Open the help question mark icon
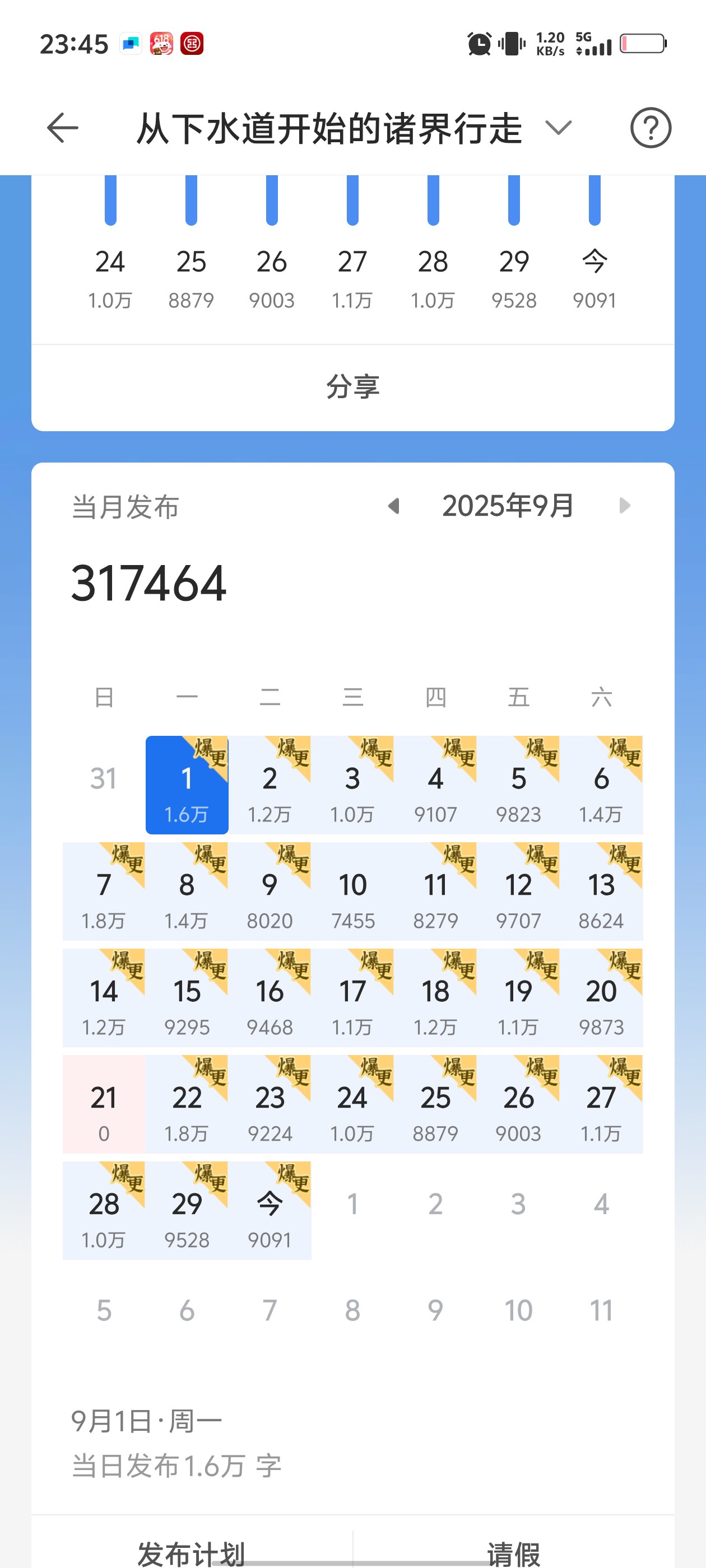The image size is (706, 1568). (650, 128)
